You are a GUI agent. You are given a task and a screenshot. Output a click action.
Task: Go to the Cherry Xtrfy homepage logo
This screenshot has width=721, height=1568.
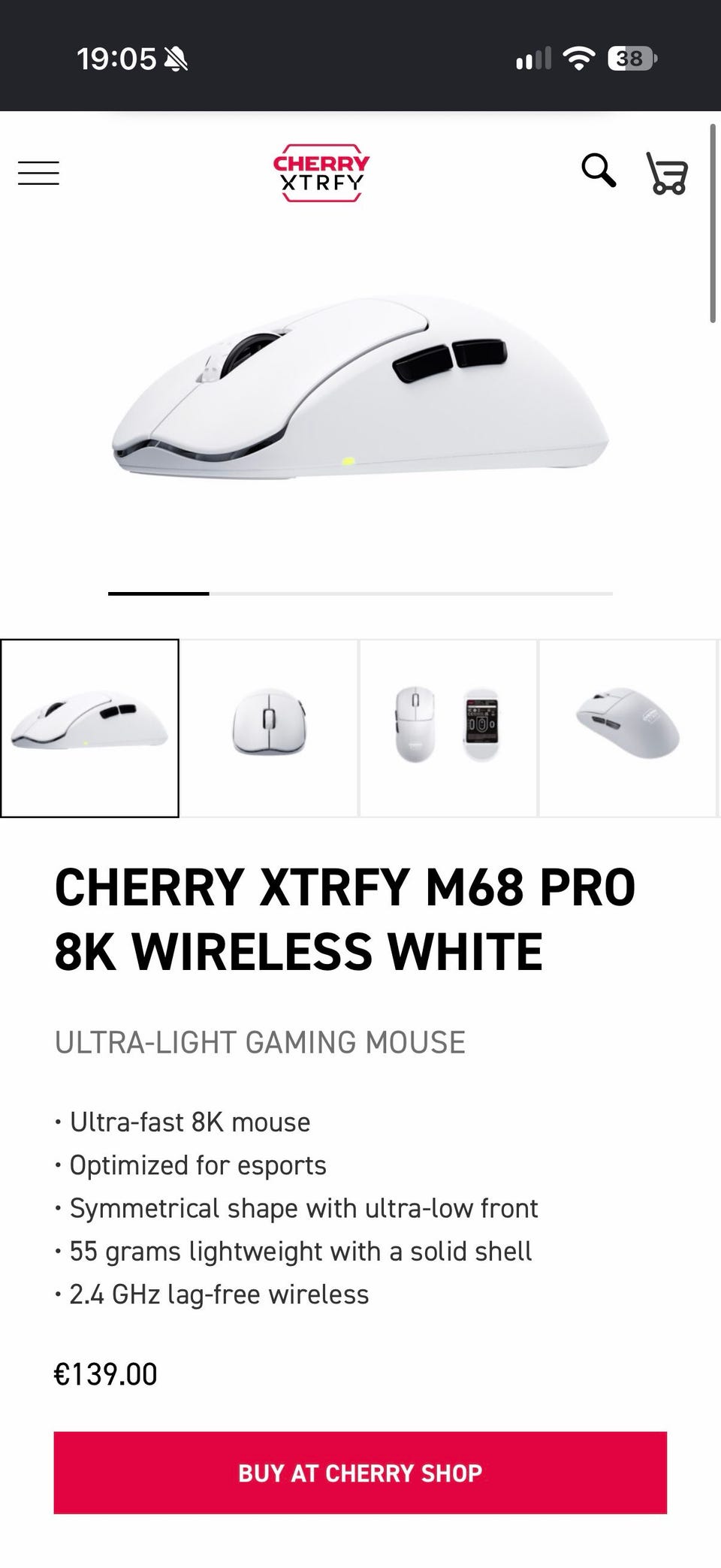321,173
